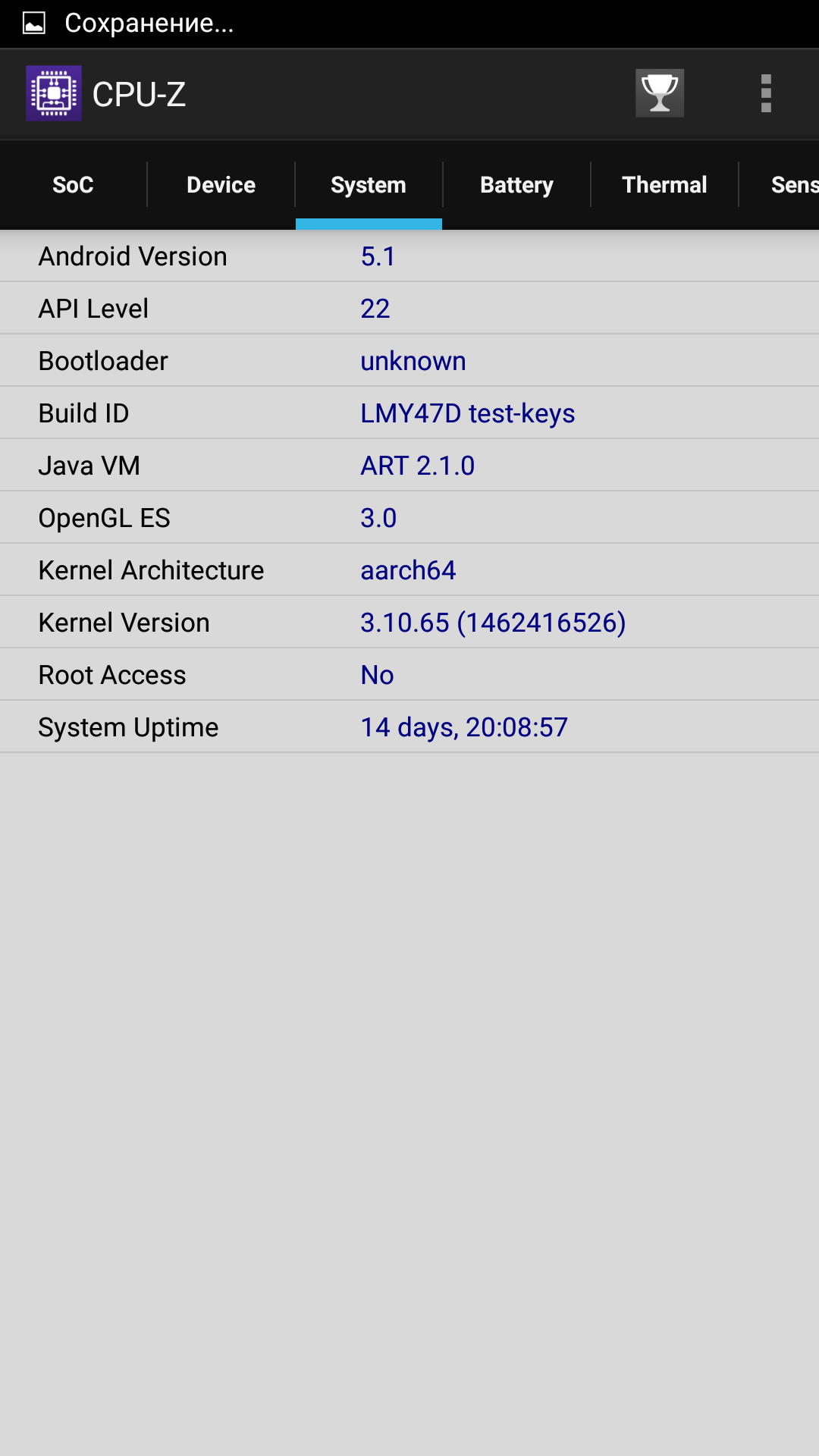
Task: Open the trophy validation icon
Action: (660, 93)
